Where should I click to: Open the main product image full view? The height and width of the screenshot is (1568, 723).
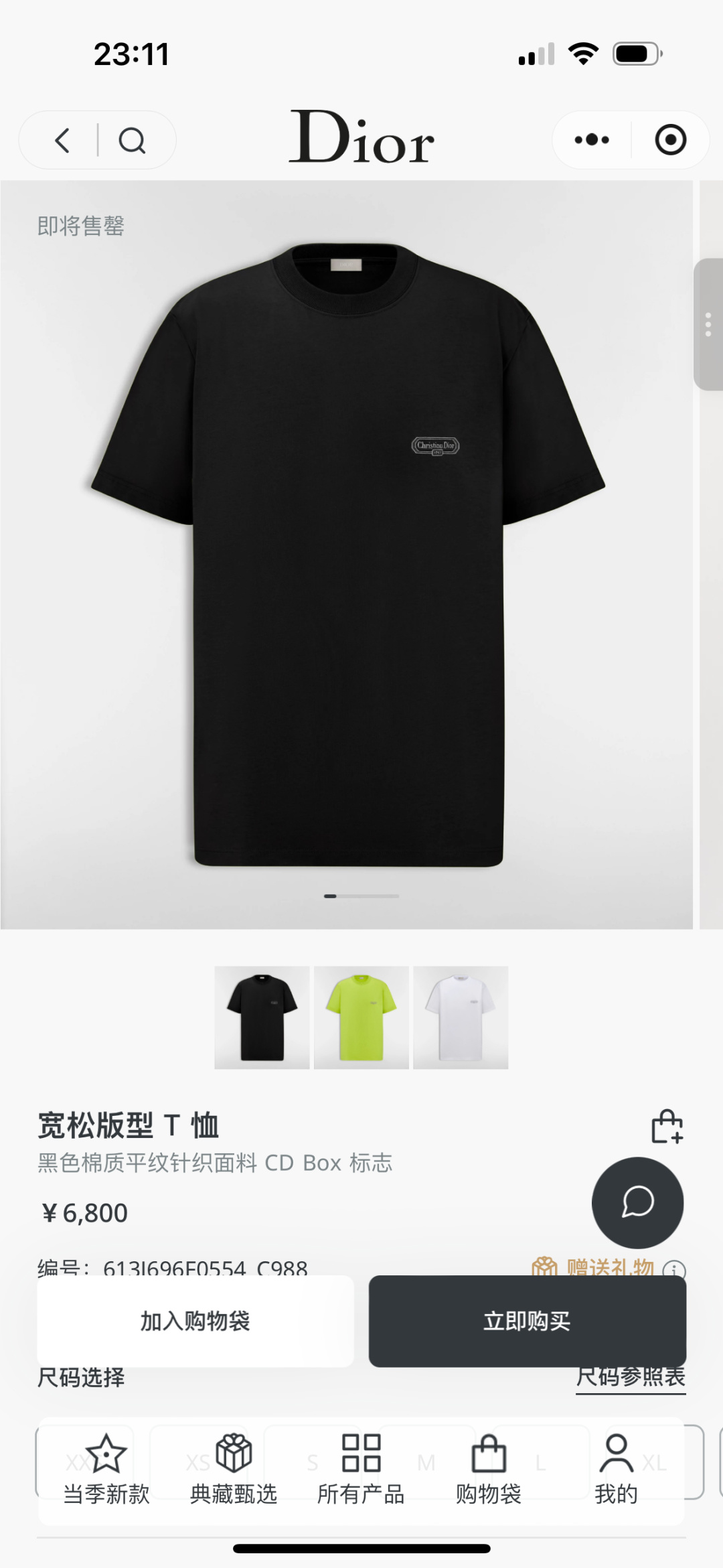(347, 555)
